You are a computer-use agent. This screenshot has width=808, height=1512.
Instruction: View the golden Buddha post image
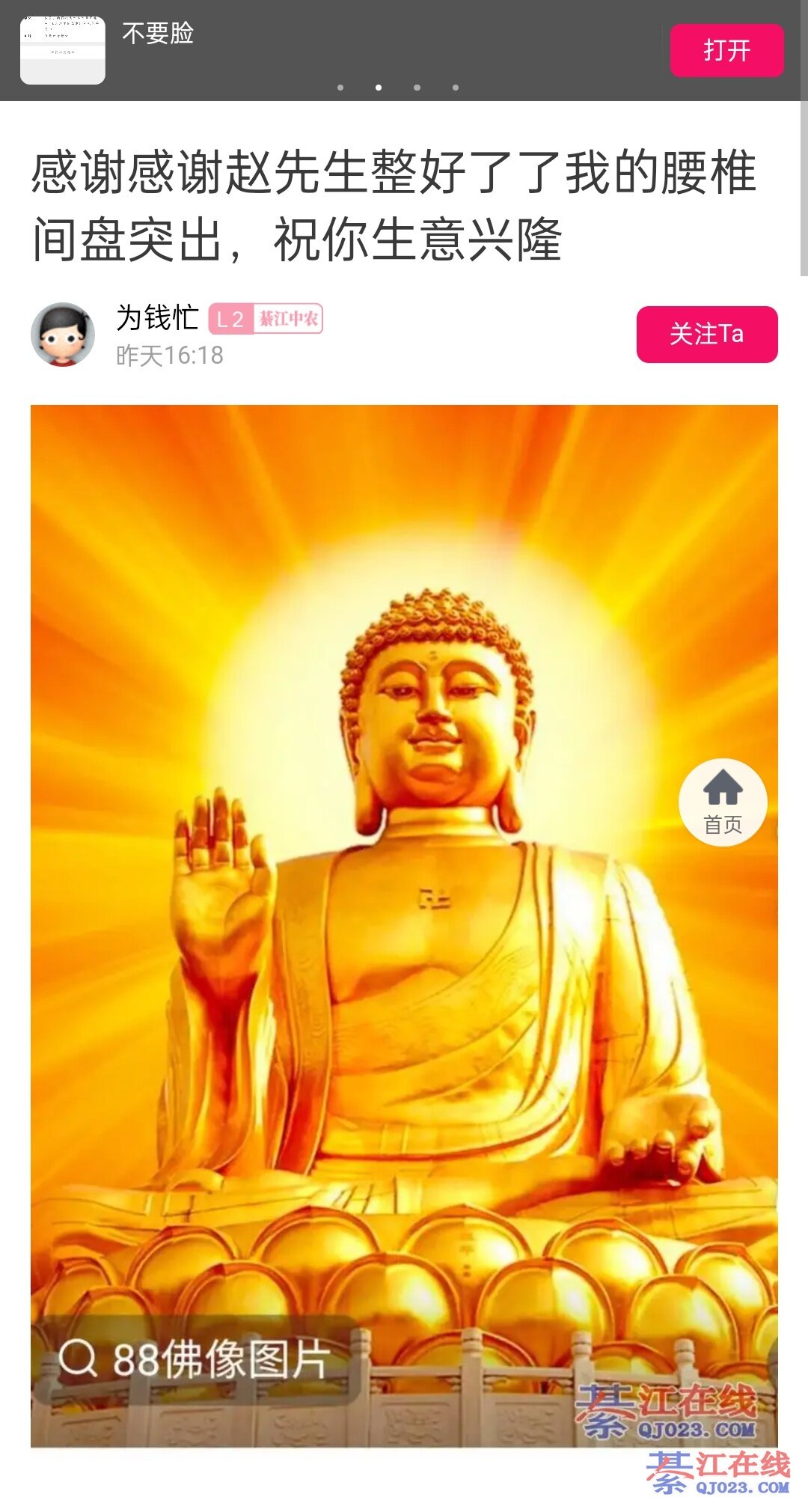click(x=404, y=898)
